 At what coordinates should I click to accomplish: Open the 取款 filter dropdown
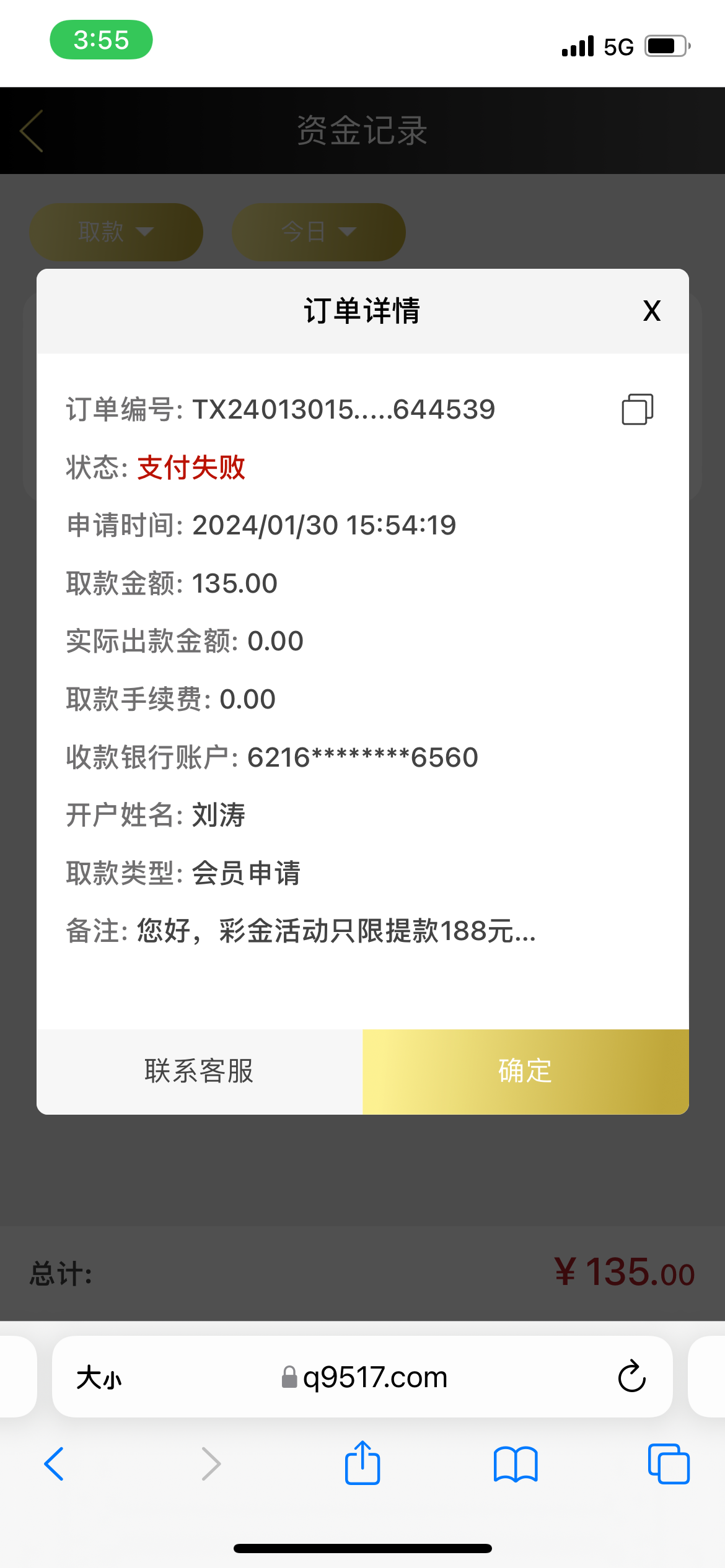pos(115,232)
